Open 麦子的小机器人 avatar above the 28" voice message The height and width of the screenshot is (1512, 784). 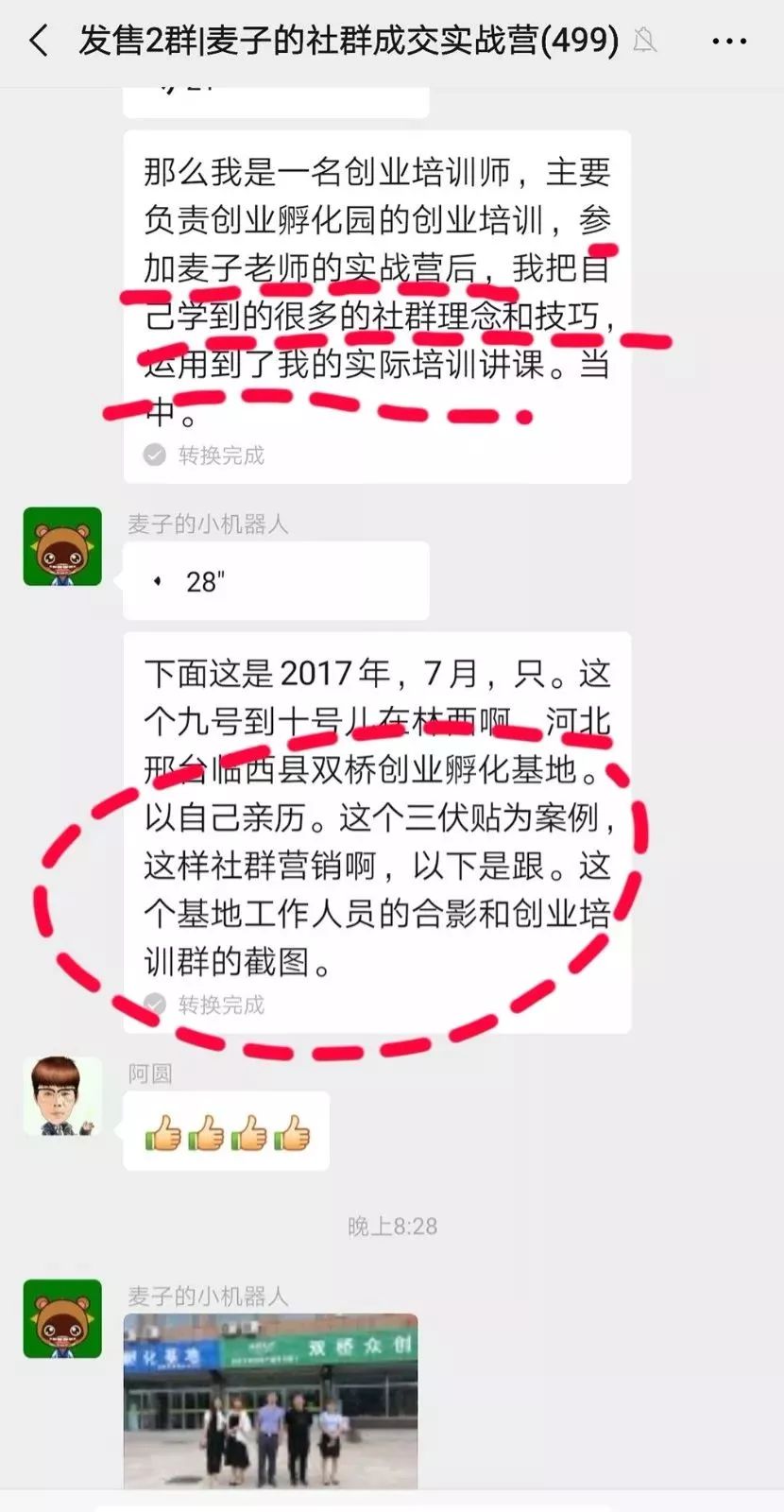(62, 546)
